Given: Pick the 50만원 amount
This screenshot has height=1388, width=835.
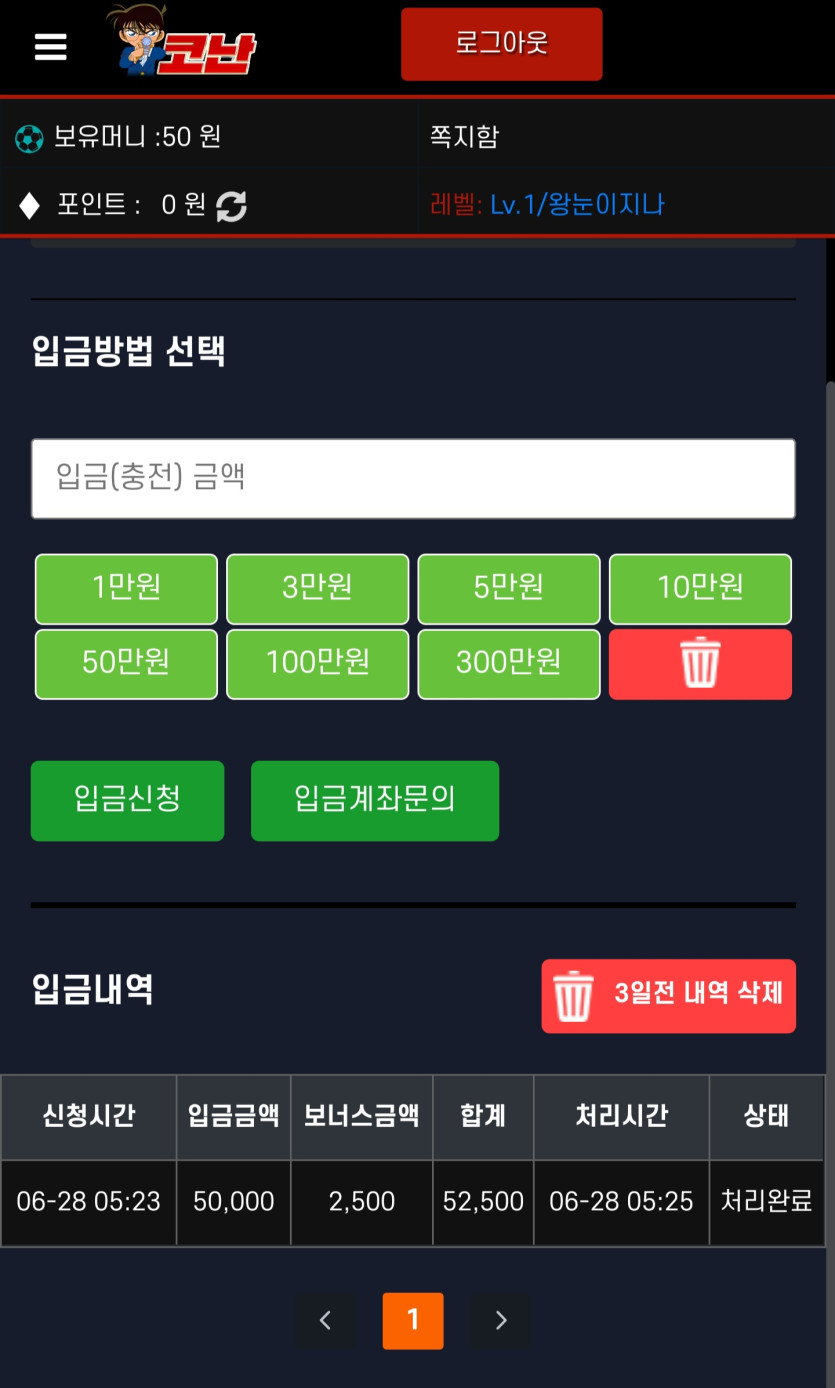Looking at the screenshot, I should point(126,663).
